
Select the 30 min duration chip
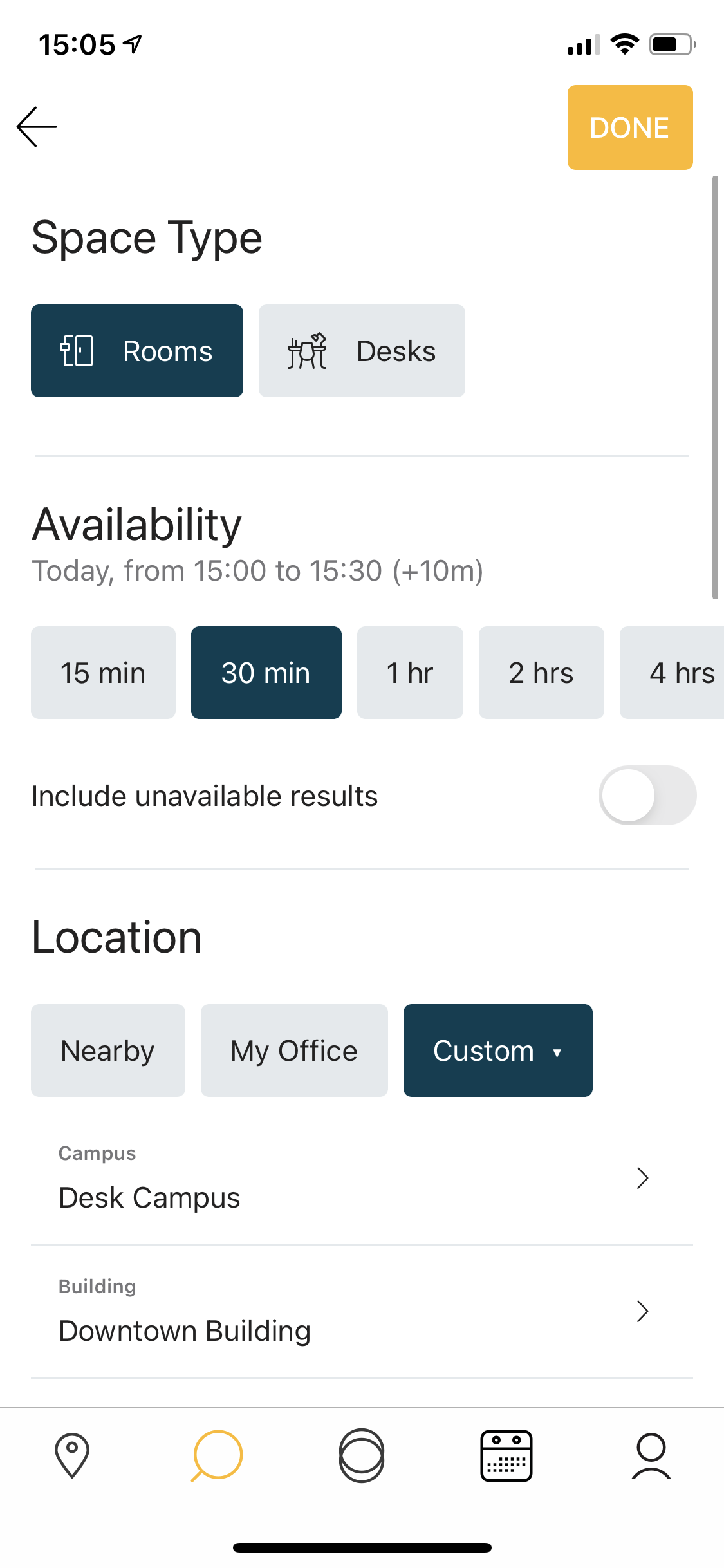[266, 673]
